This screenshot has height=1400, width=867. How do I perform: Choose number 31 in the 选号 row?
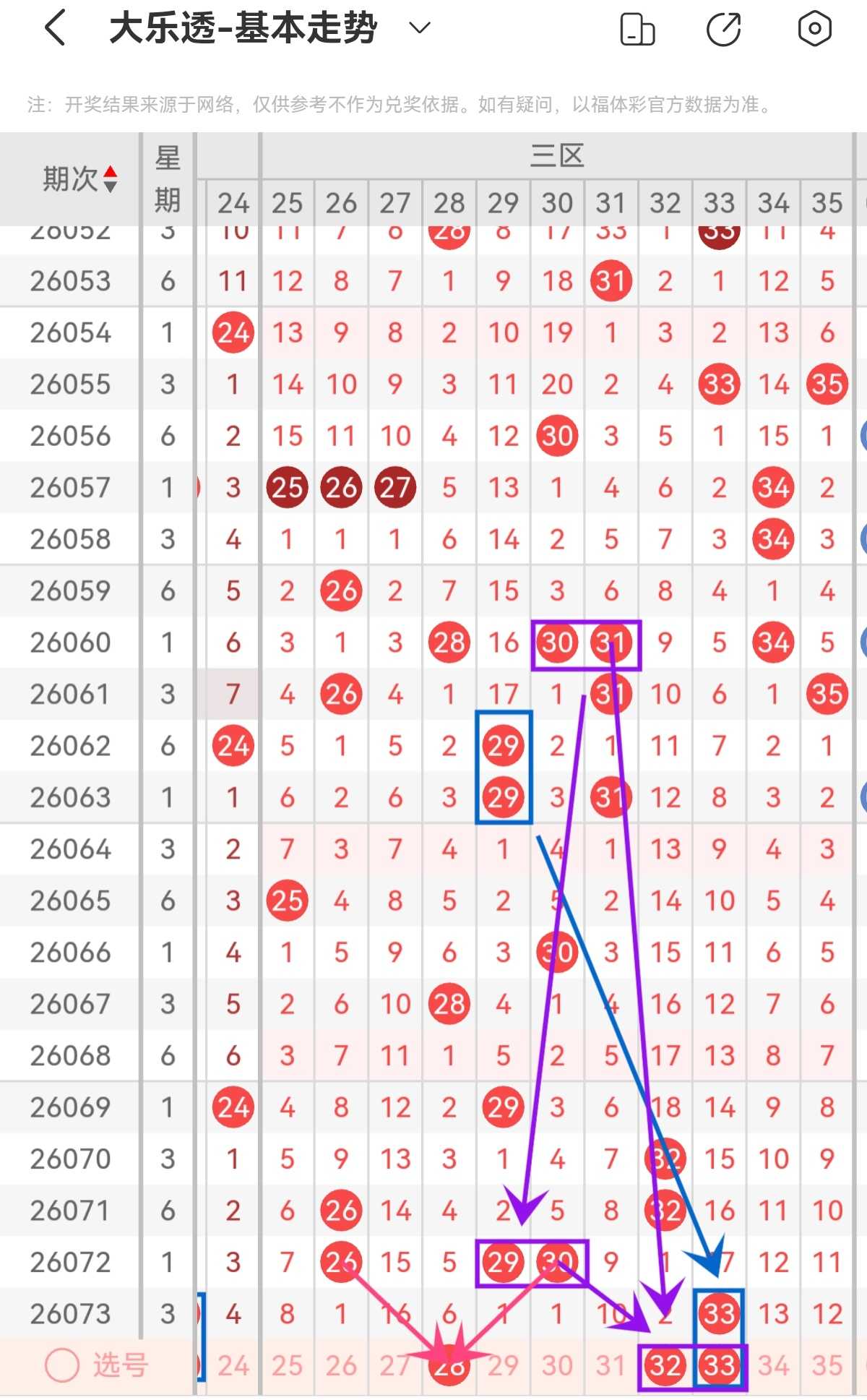click(611, 1365)
